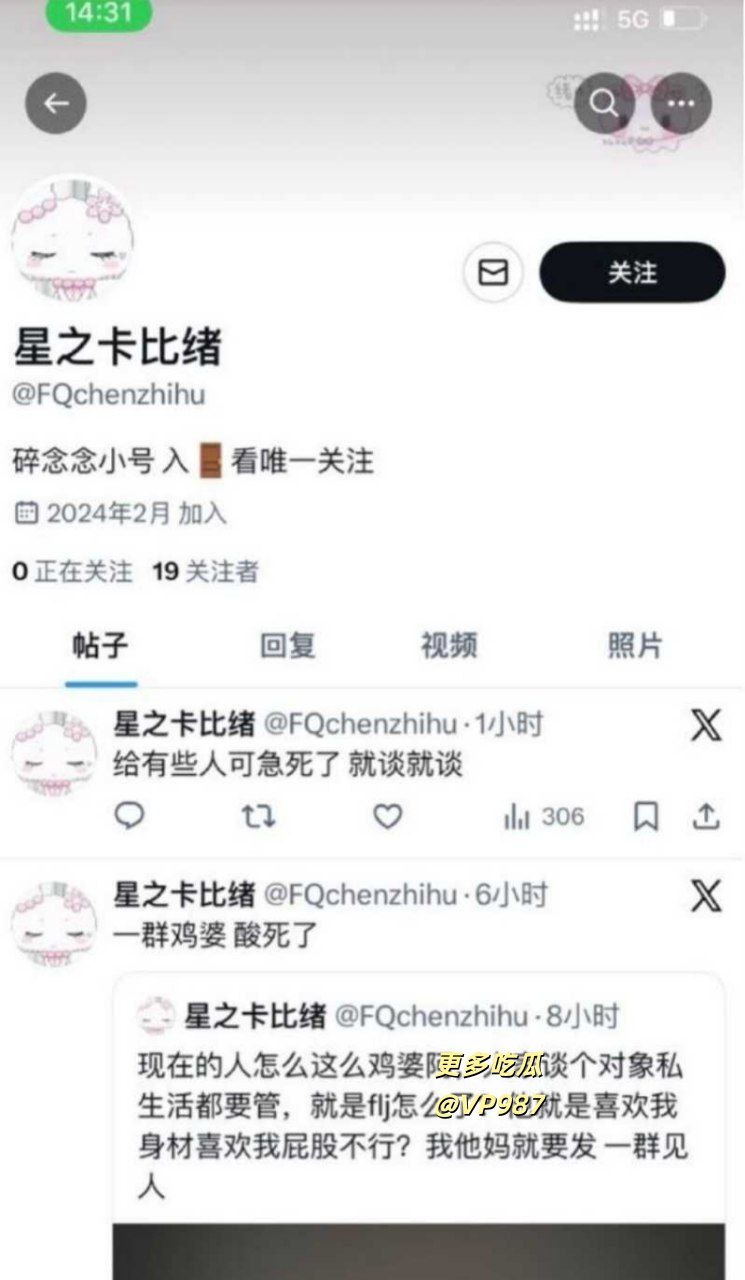Bookmark the 1小时 post
The image size is (745, 1280).
(x=646, y=816)
